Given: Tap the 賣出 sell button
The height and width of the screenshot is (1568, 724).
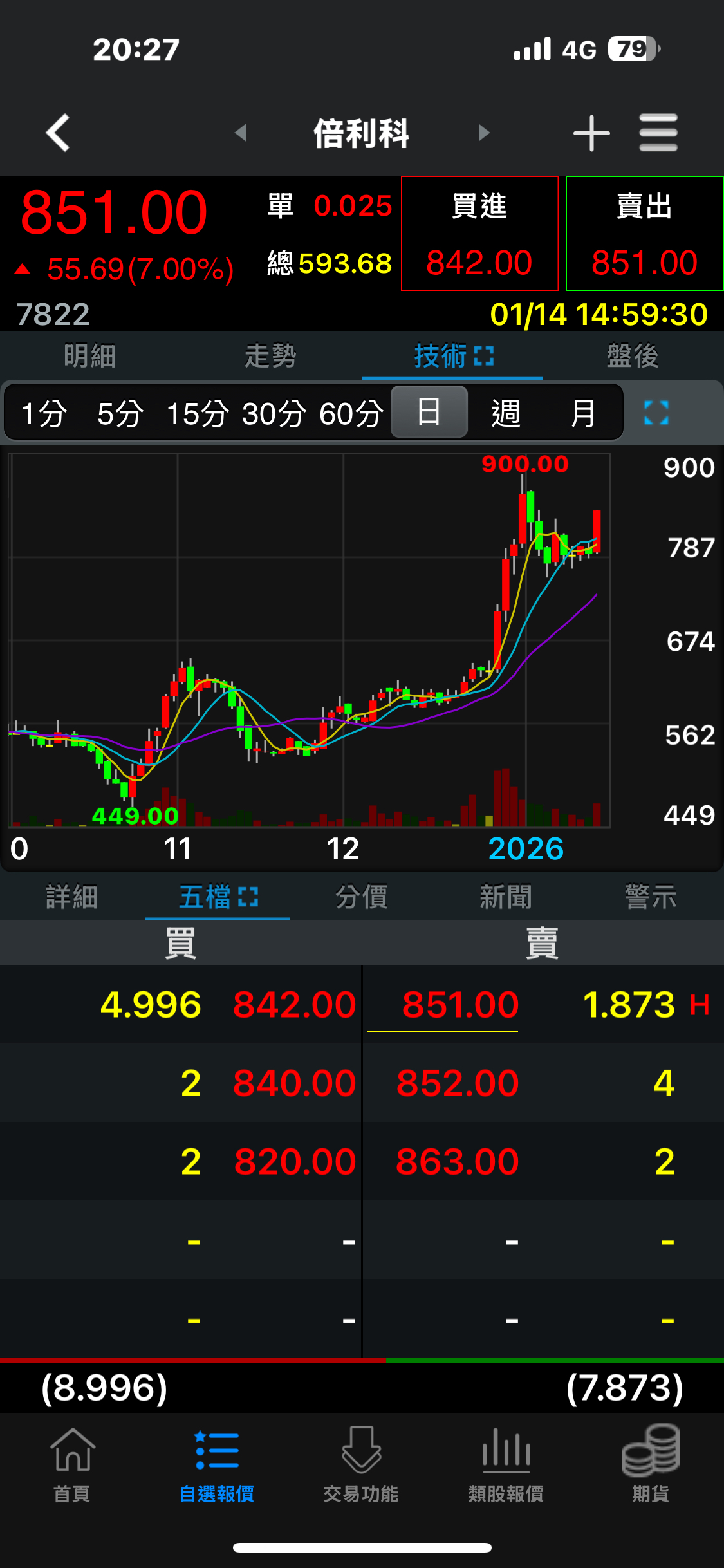Looking at the screenshot, I should (644, 233).
